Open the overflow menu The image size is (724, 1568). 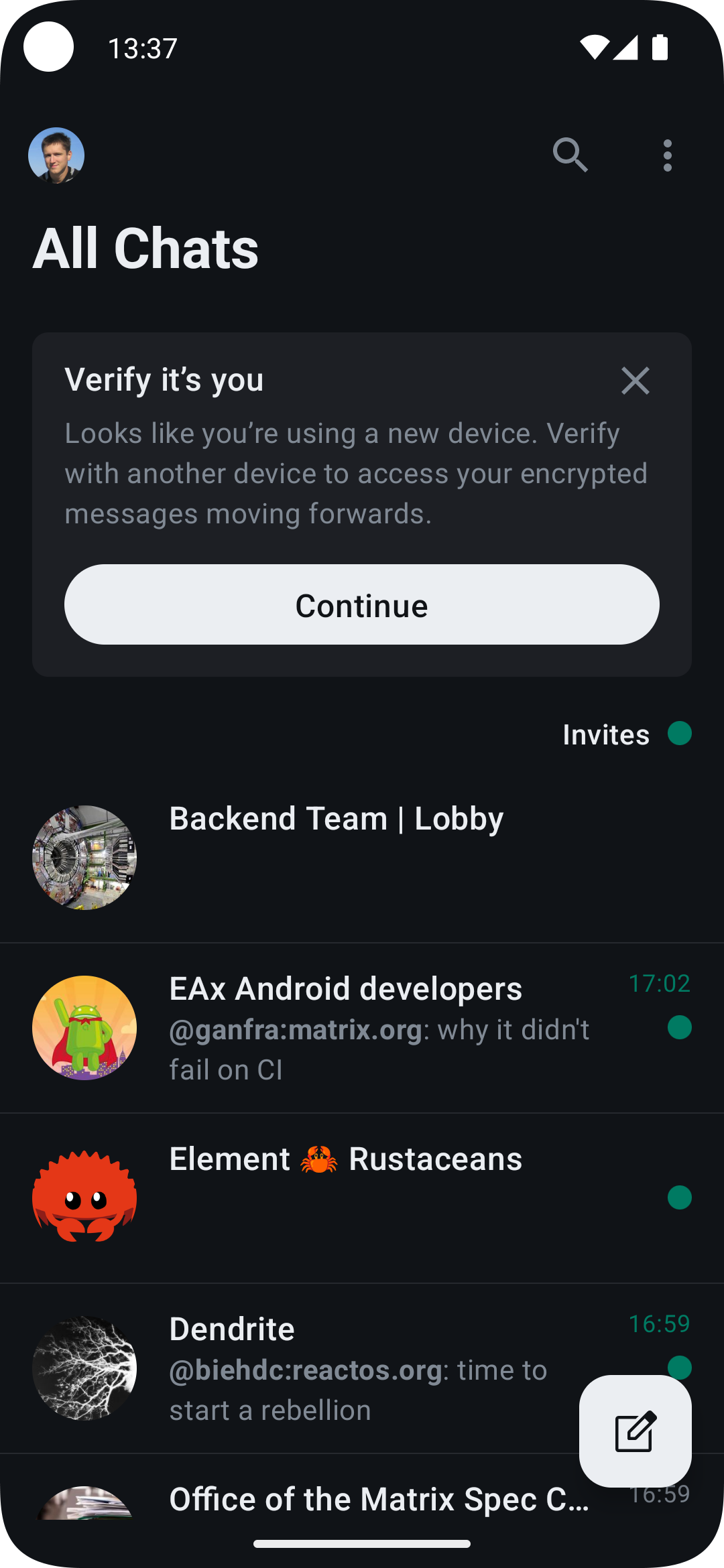click(x=667, y=155)
